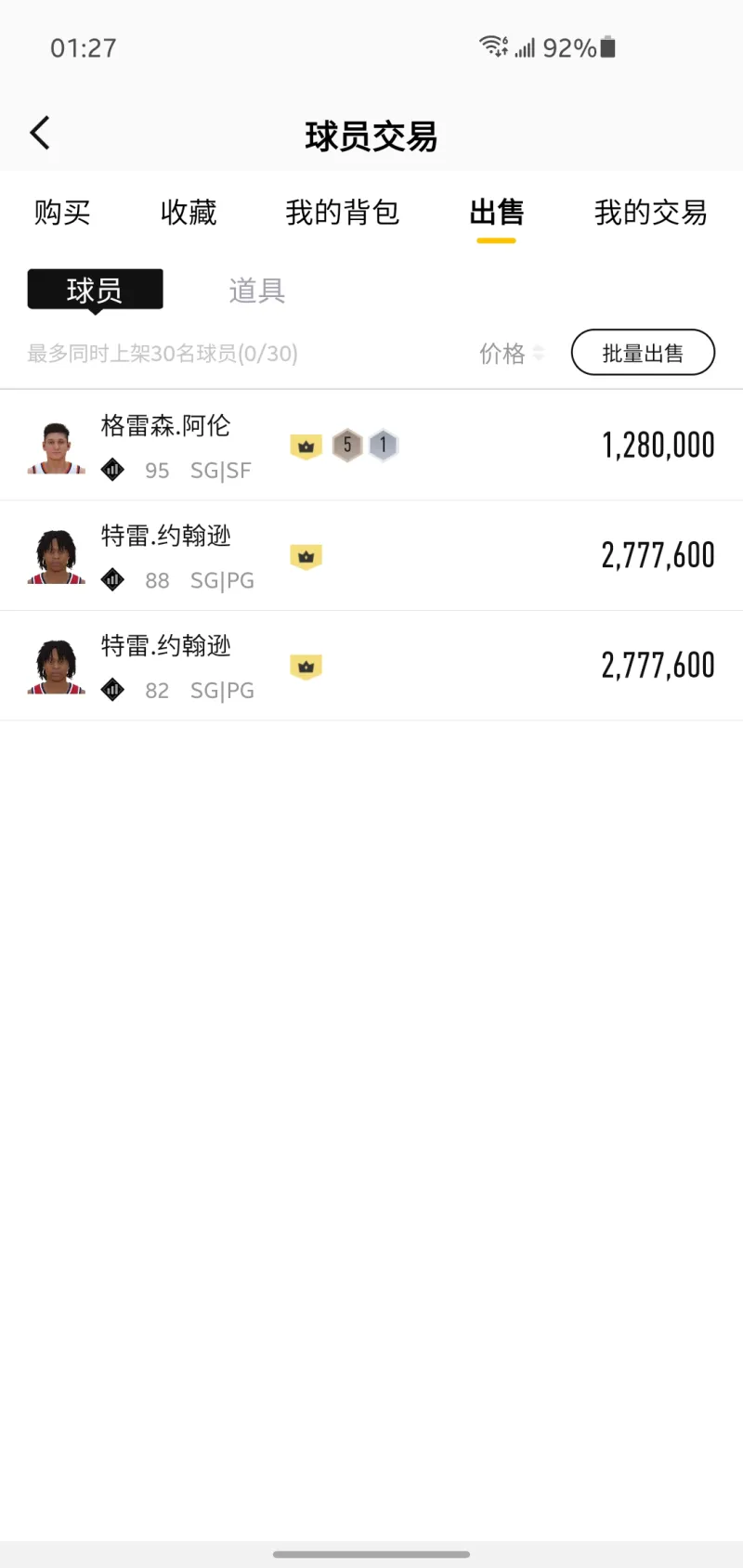Click the descending arrow of the price sorter

pyautogui.click(x=539, y=358)
